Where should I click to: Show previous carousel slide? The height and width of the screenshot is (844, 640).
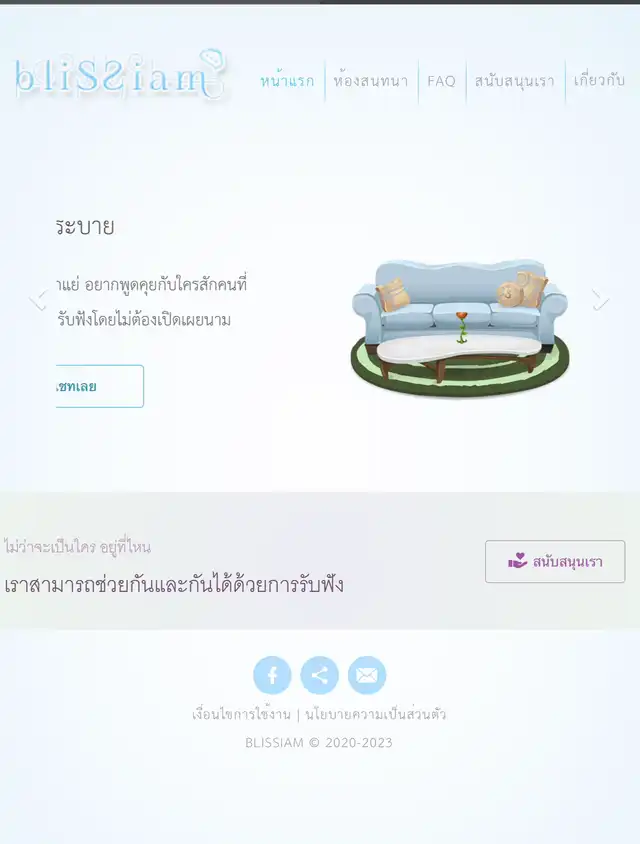tap(39, 299)
